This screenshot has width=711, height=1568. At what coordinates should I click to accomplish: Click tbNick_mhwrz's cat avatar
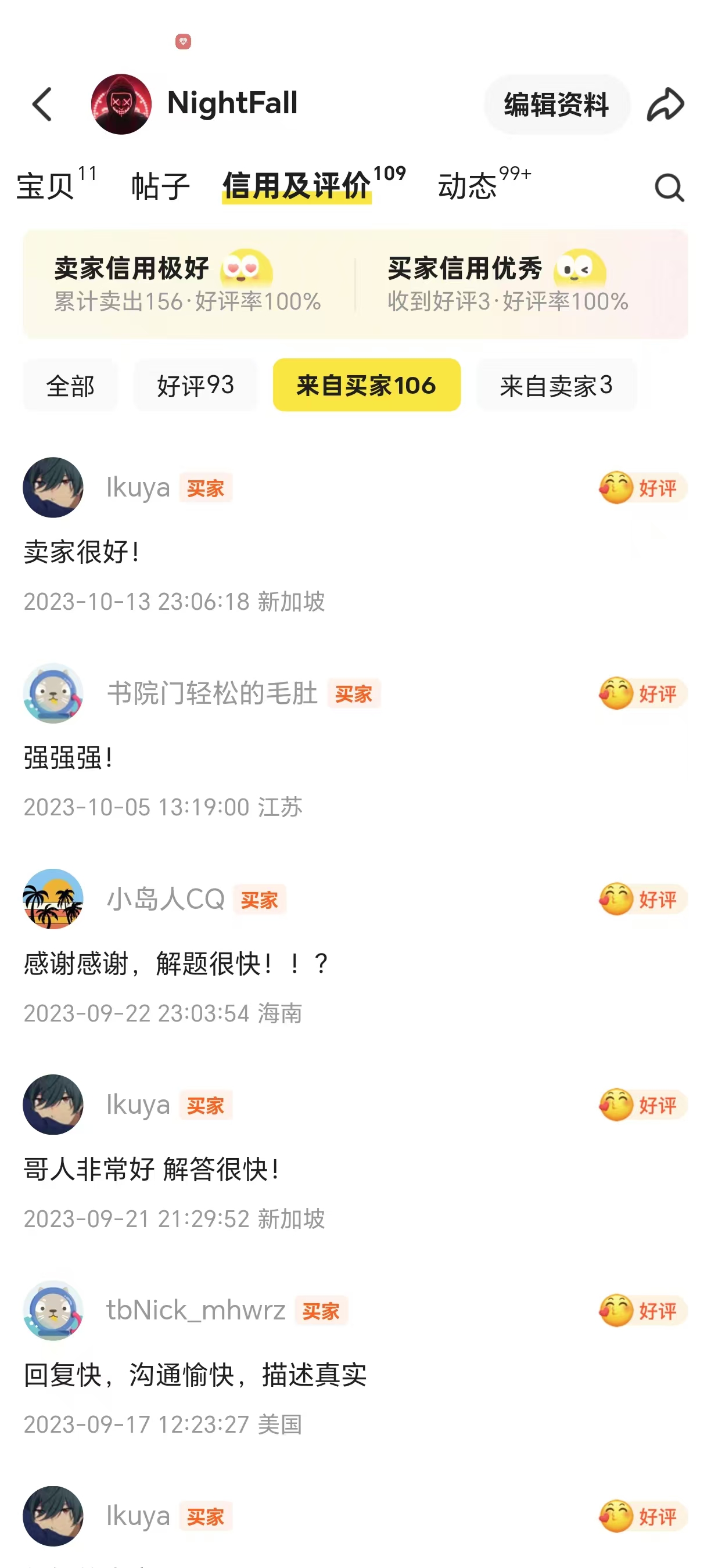[53, 1311]
